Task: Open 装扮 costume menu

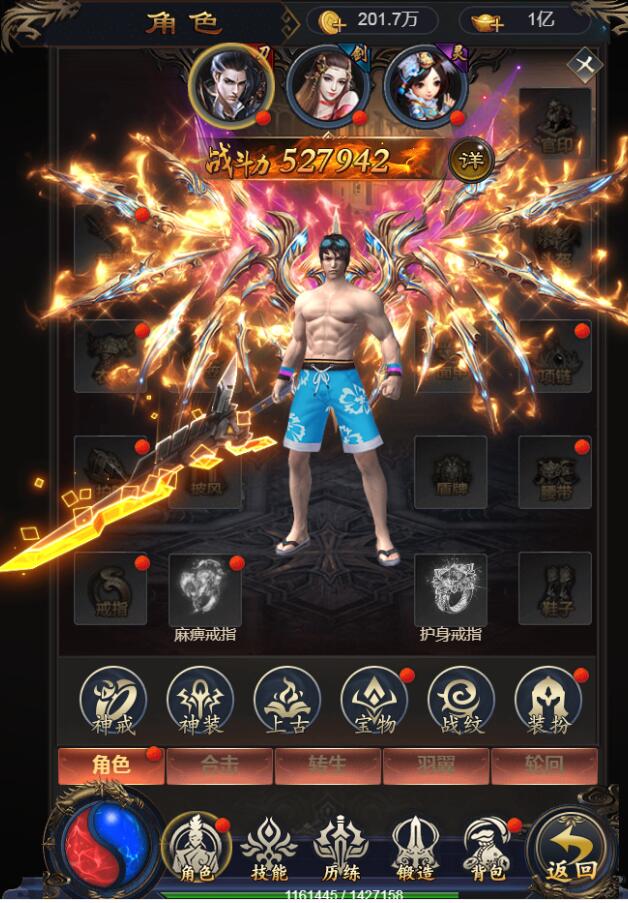Action: 547,701
